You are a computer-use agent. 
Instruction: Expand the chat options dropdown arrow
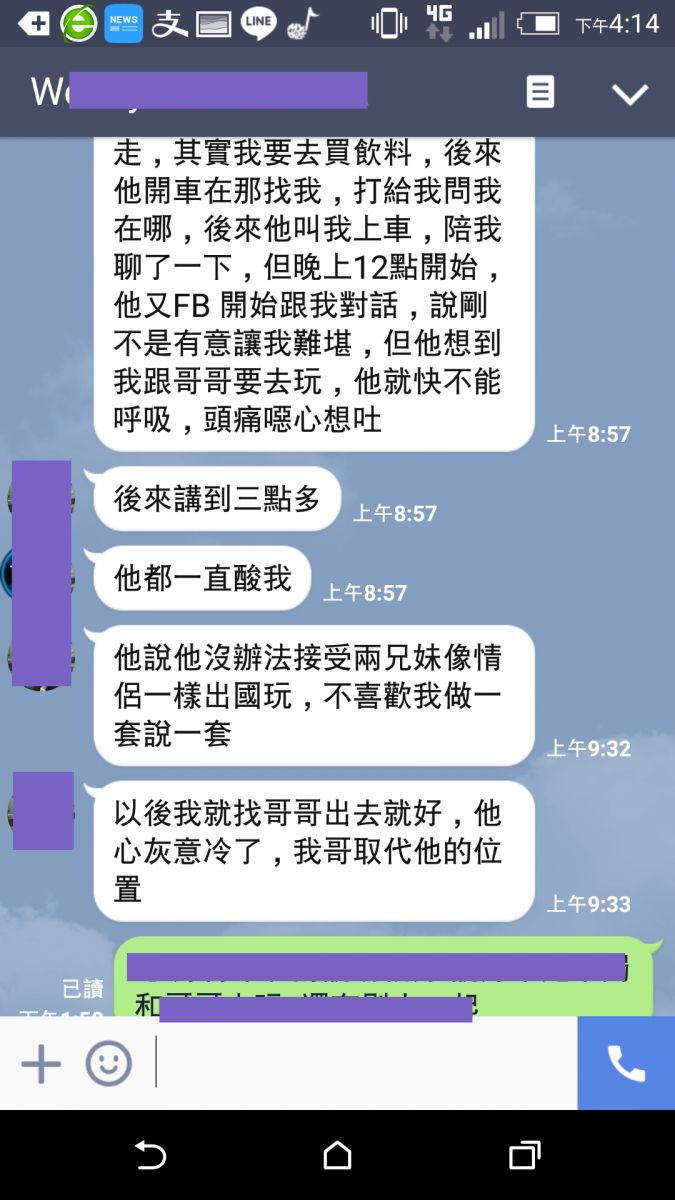(x=630, y=94)
